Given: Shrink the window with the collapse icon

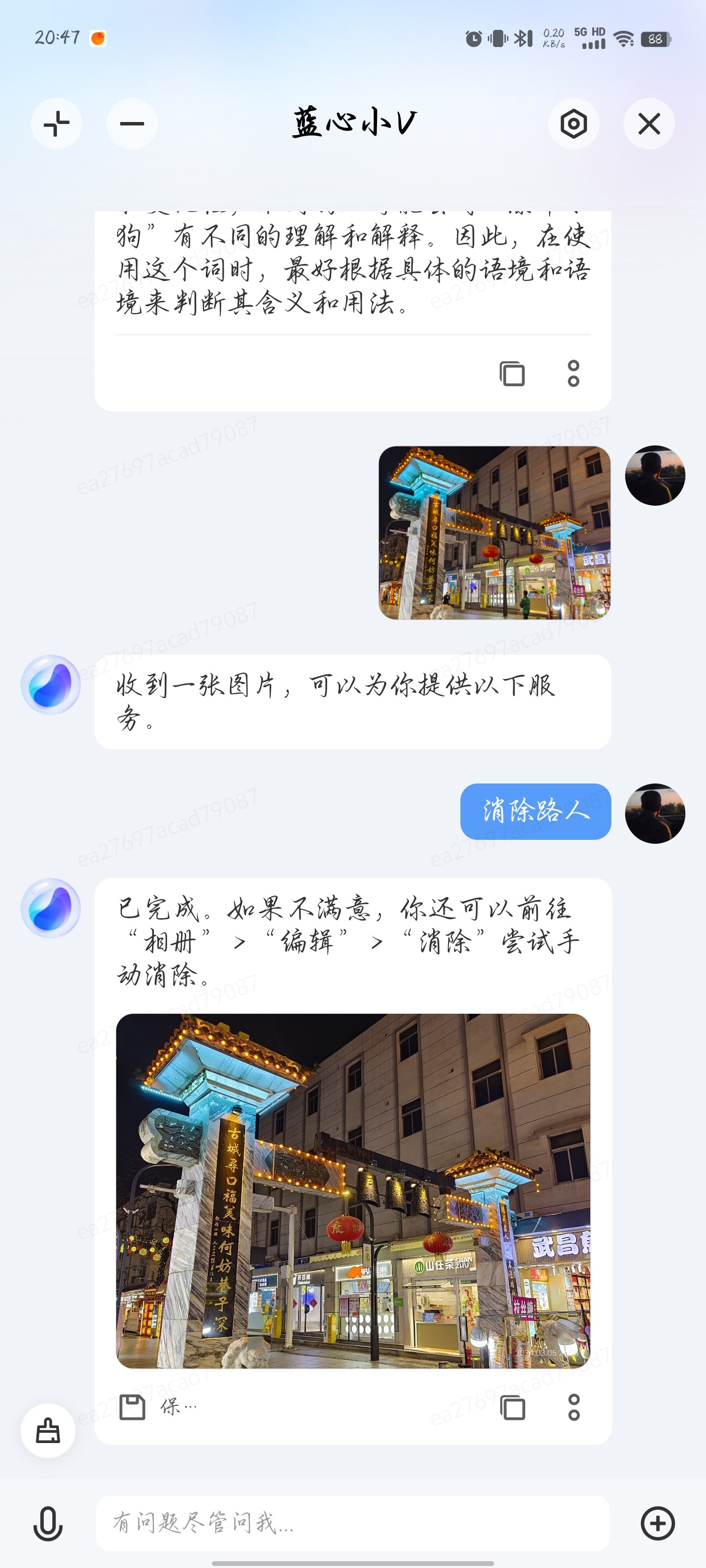Looking at the screenshot, I should pos(57,123).
